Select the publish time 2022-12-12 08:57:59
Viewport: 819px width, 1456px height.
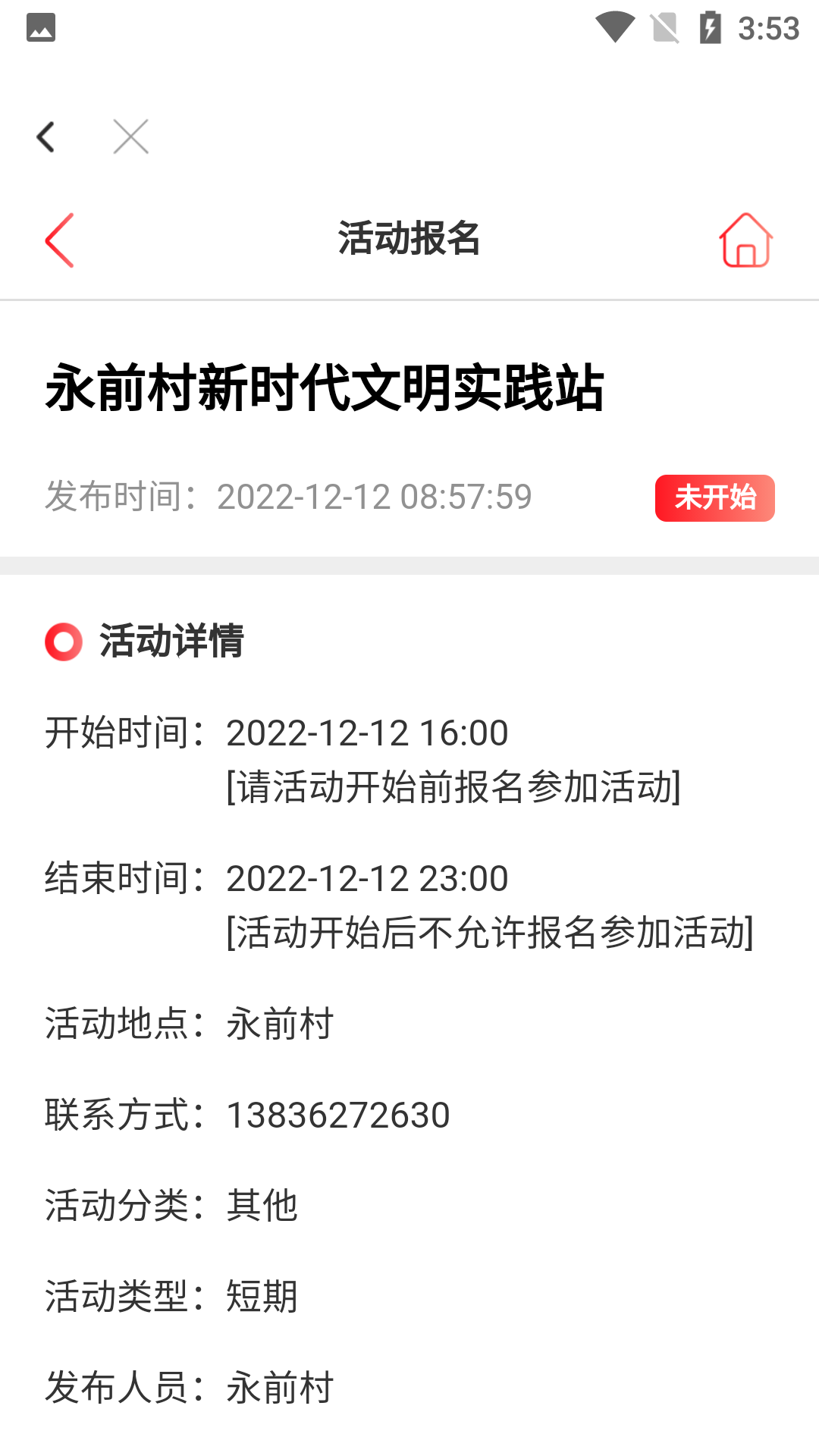point(374,497)
